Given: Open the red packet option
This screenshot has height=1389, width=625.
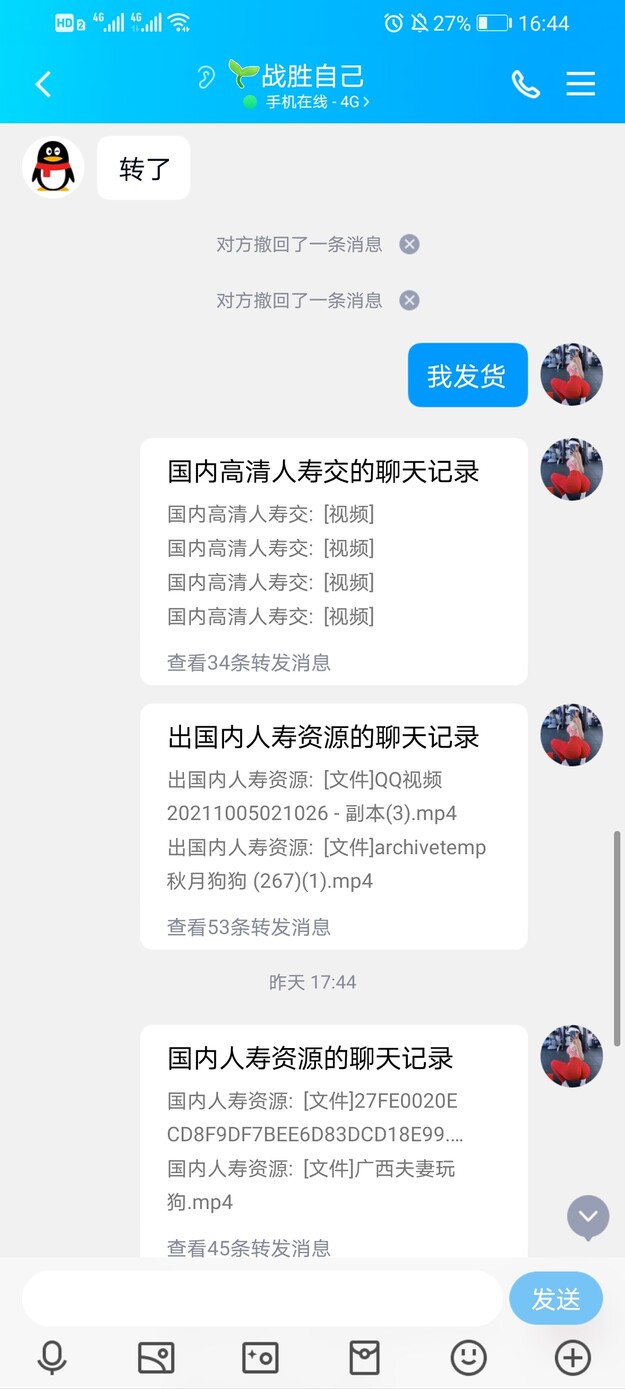Looking at the screenshot, I should pyautogui.click(x=364, y=1357).
